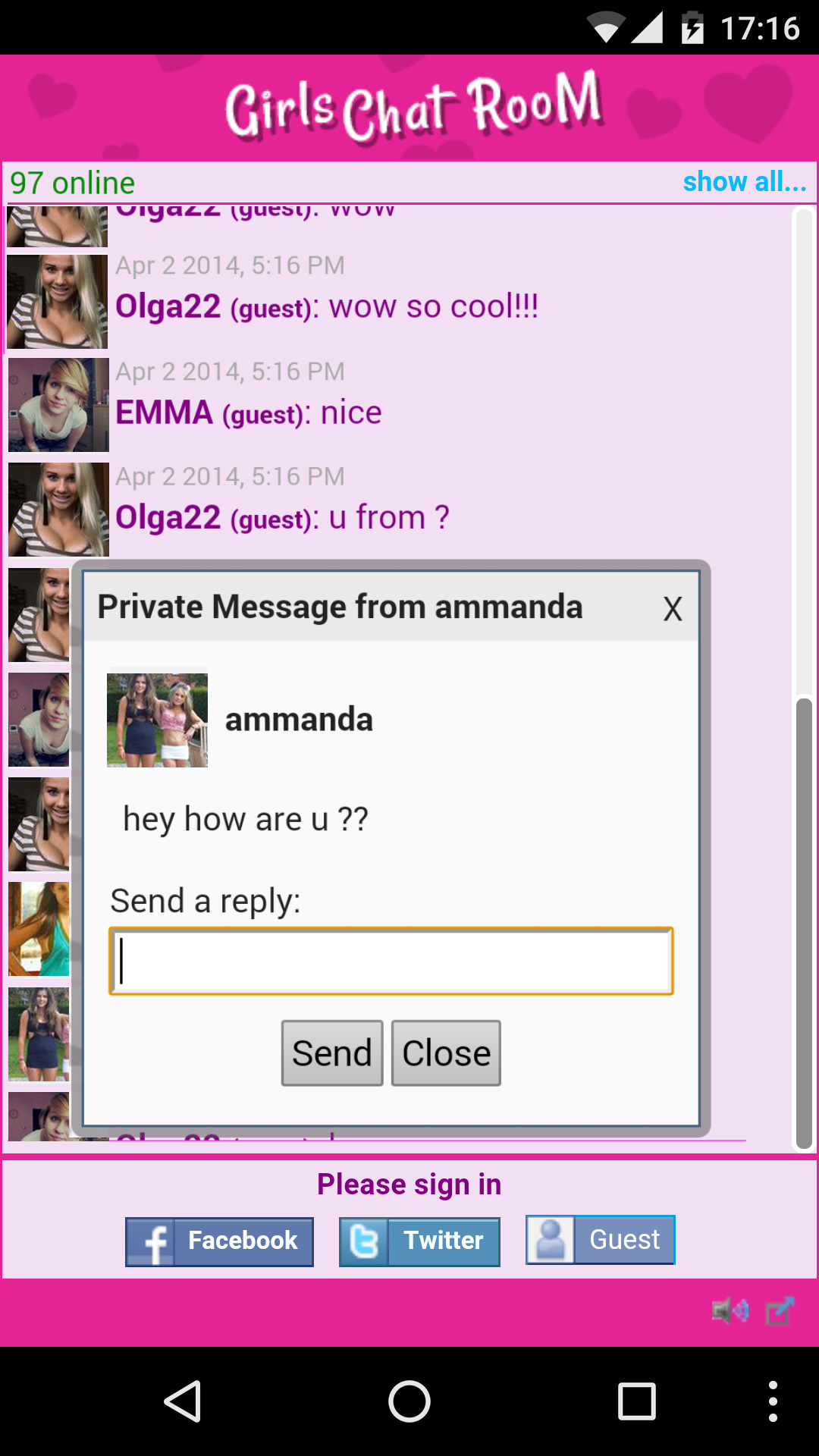Screen dimensions: 819x1456
Task: Go back using the system back button
Action: tap(183, 1401)
